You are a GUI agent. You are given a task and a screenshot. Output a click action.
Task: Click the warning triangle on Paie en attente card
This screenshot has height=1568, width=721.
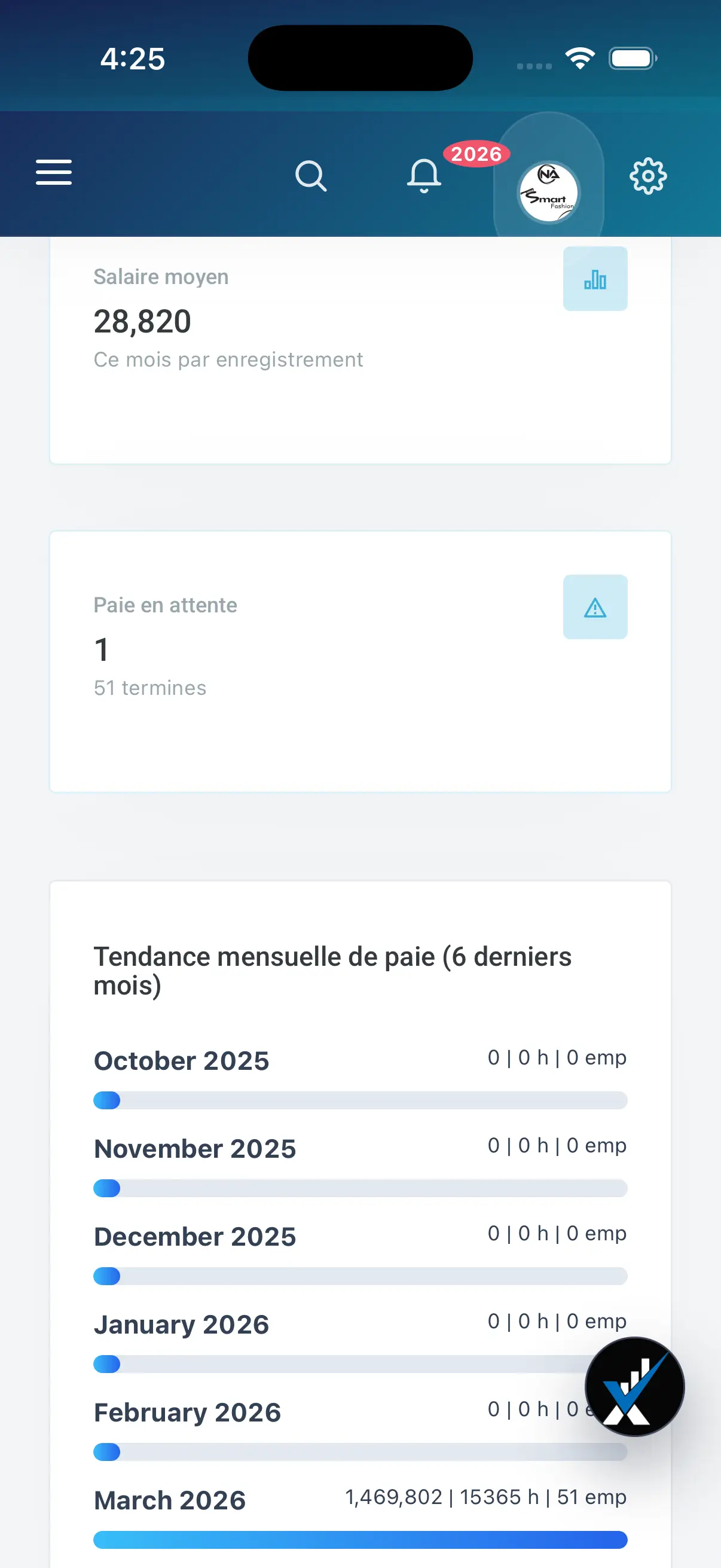click(594, 608)
